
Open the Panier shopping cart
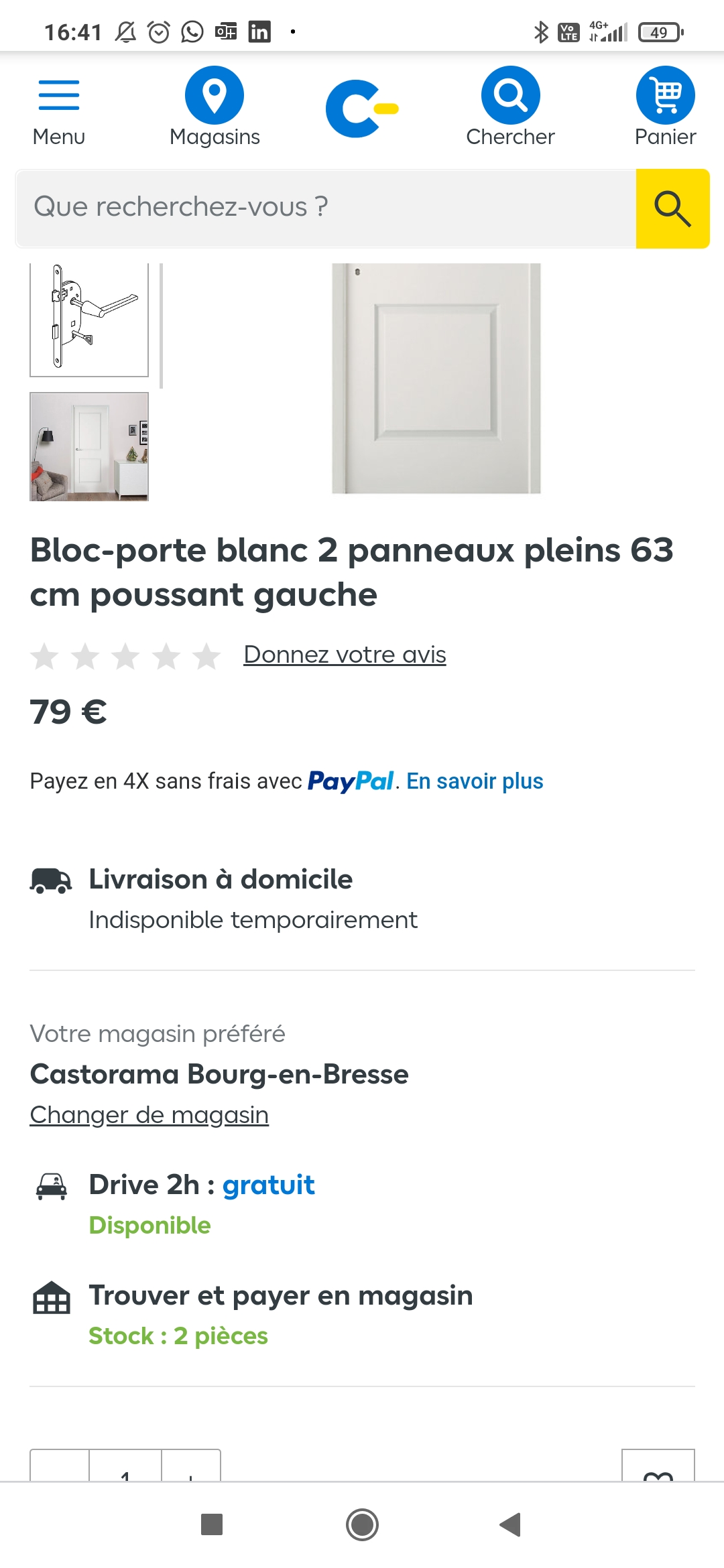click(665, 109)
